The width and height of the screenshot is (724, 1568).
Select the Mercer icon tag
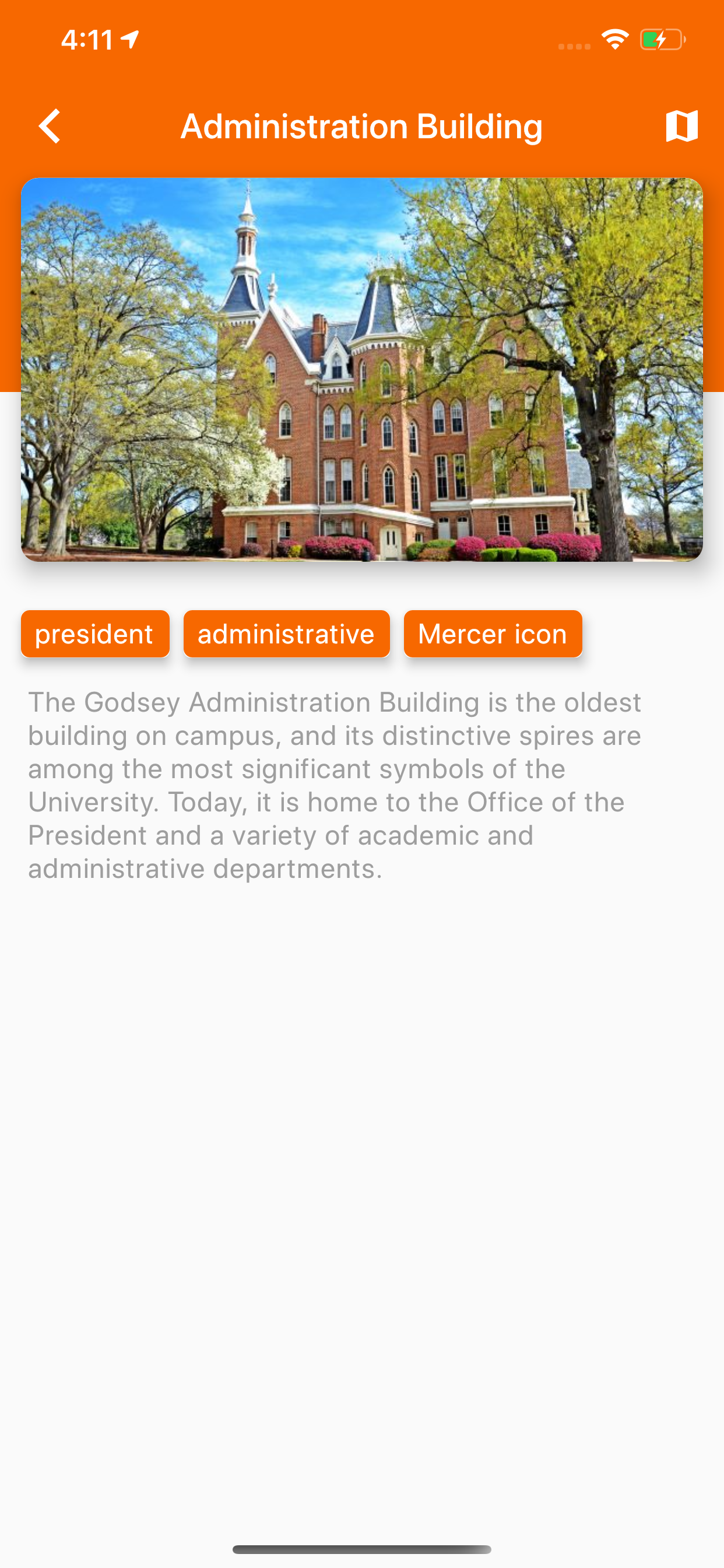point(493,633)
